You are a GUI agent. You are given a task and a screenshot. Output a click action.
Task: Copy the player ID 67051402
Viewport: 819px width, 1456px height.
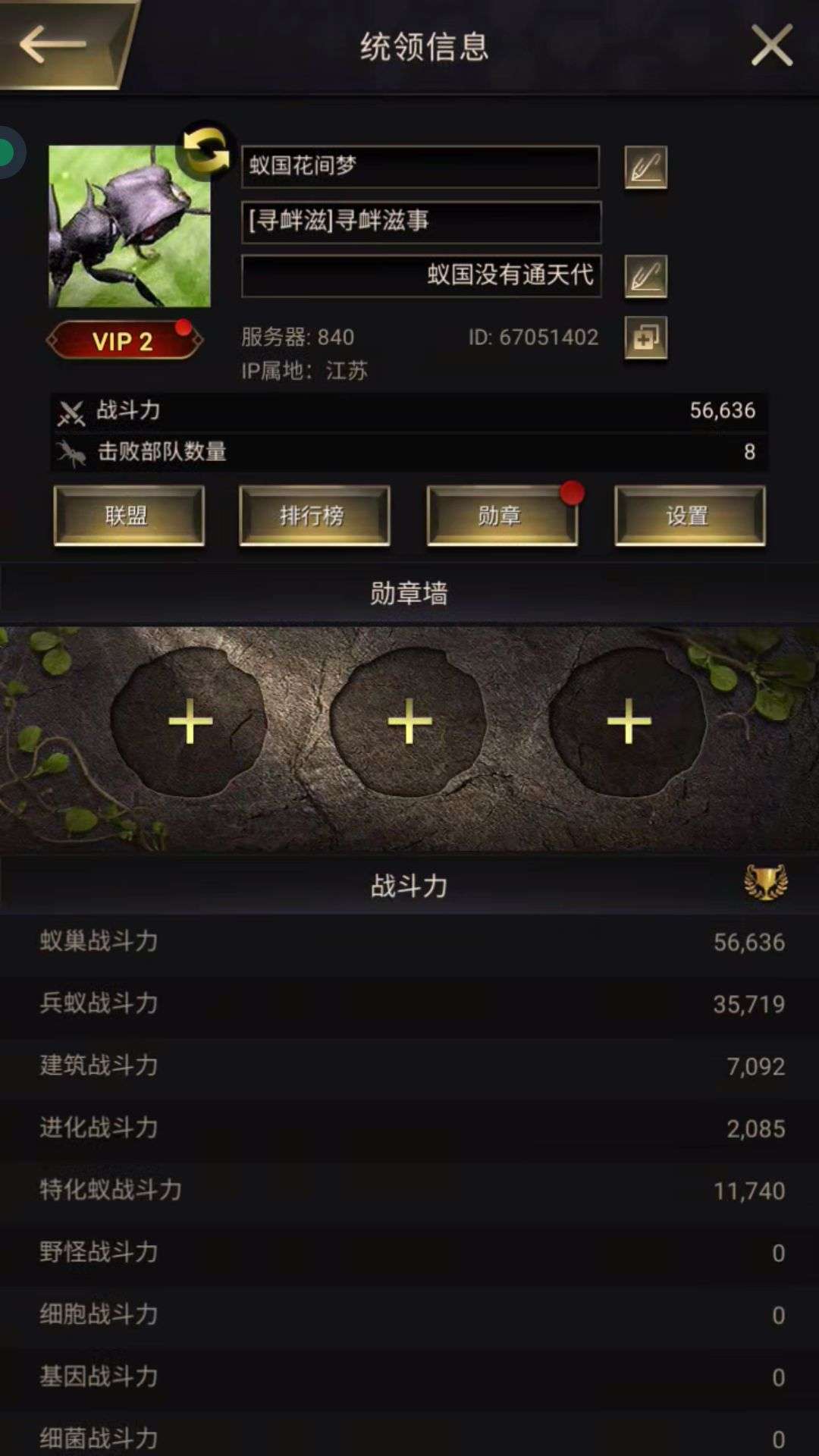(645, 337)
